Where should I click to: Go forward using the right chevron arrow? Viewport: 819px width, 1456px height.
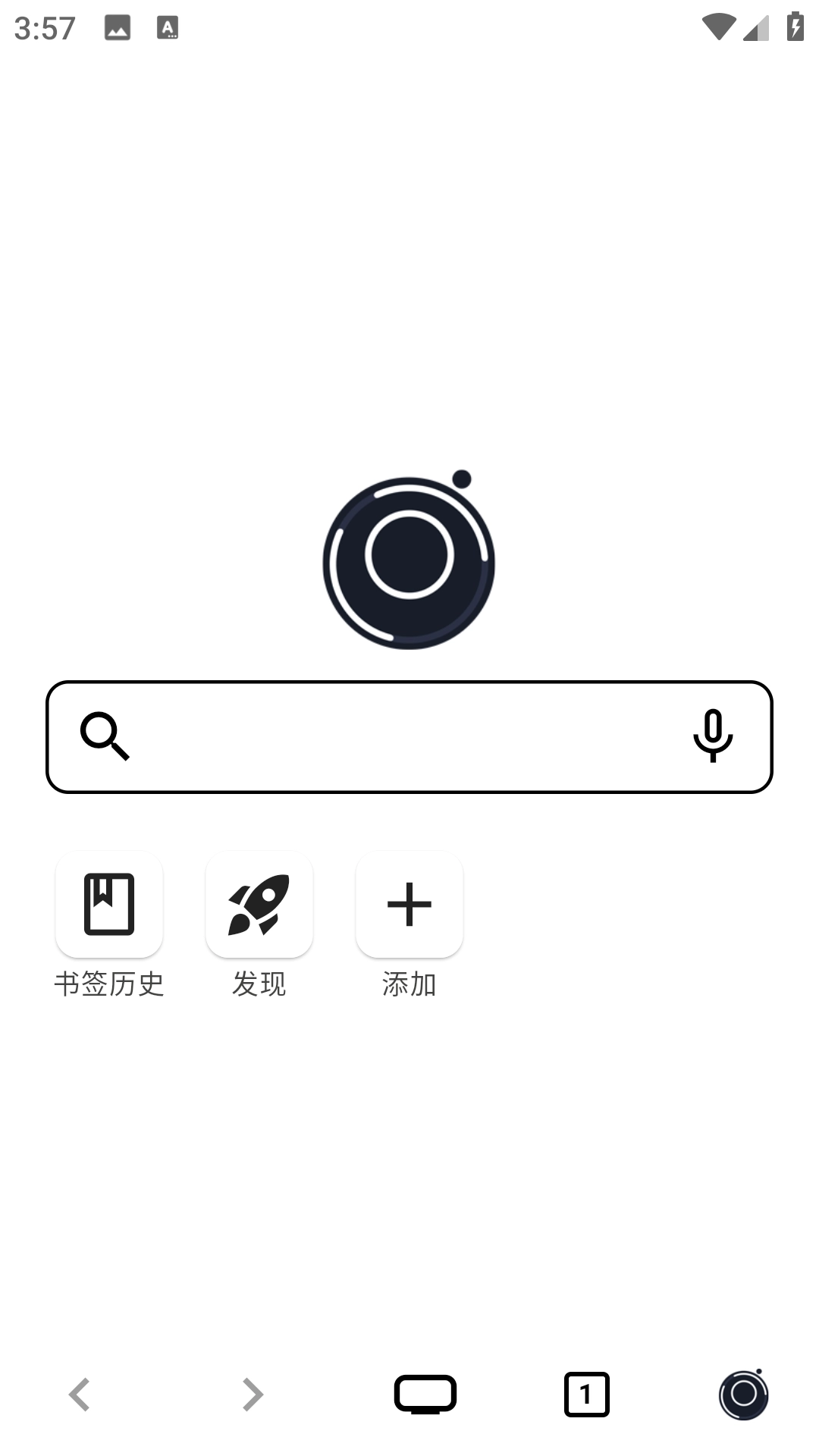250,1392
